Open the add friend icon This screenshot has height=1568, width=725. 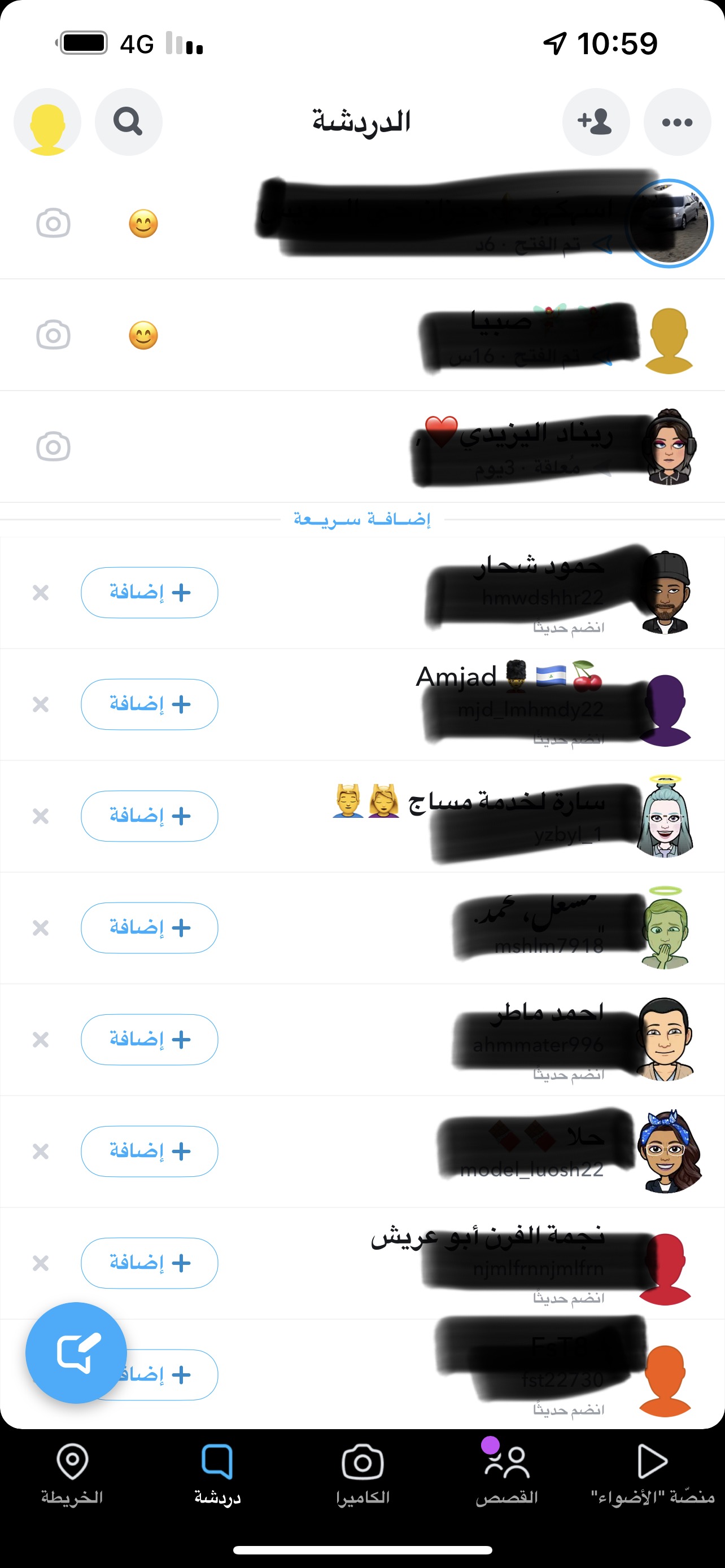point(595,122)
